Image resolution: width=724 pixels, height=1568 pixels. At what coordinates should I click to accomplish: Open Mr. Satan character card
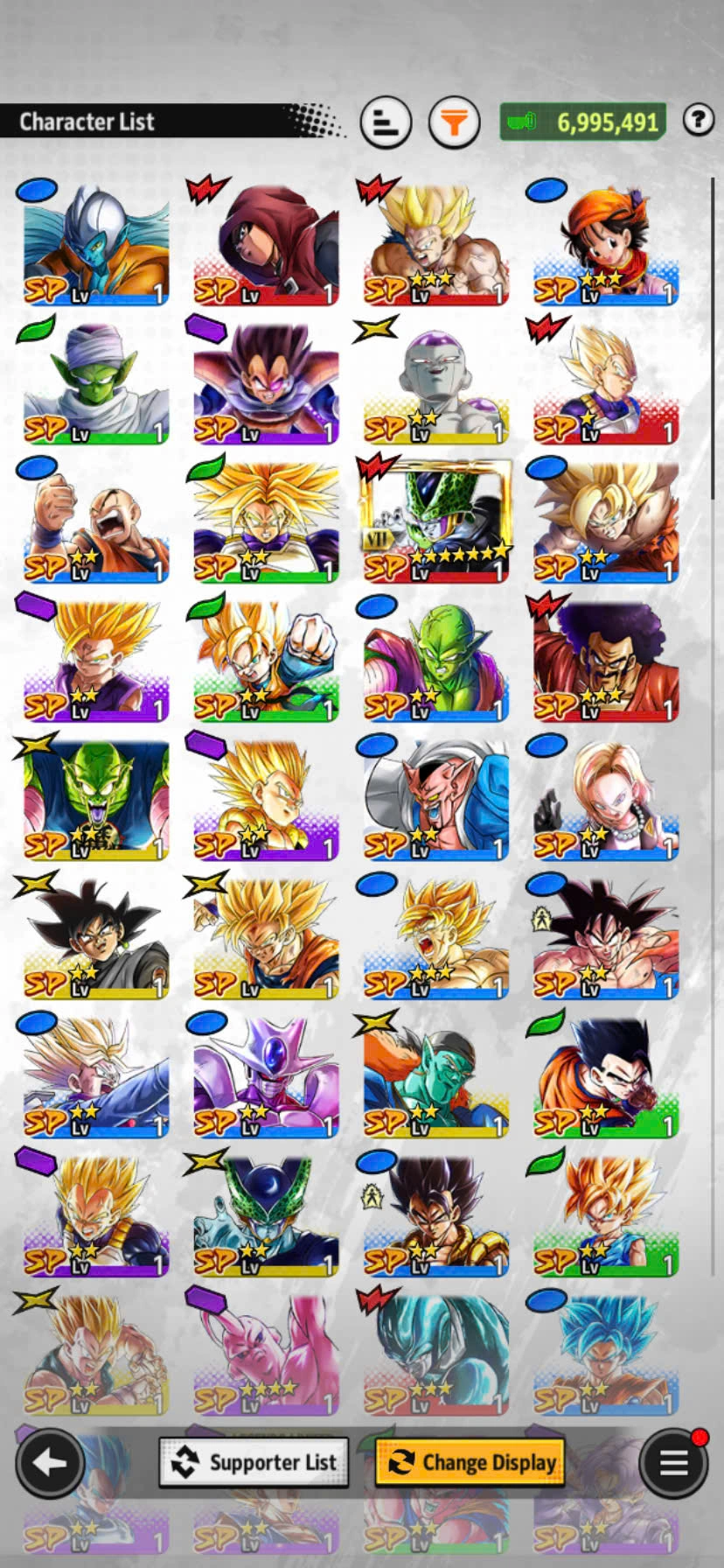(x=605, y=660)
